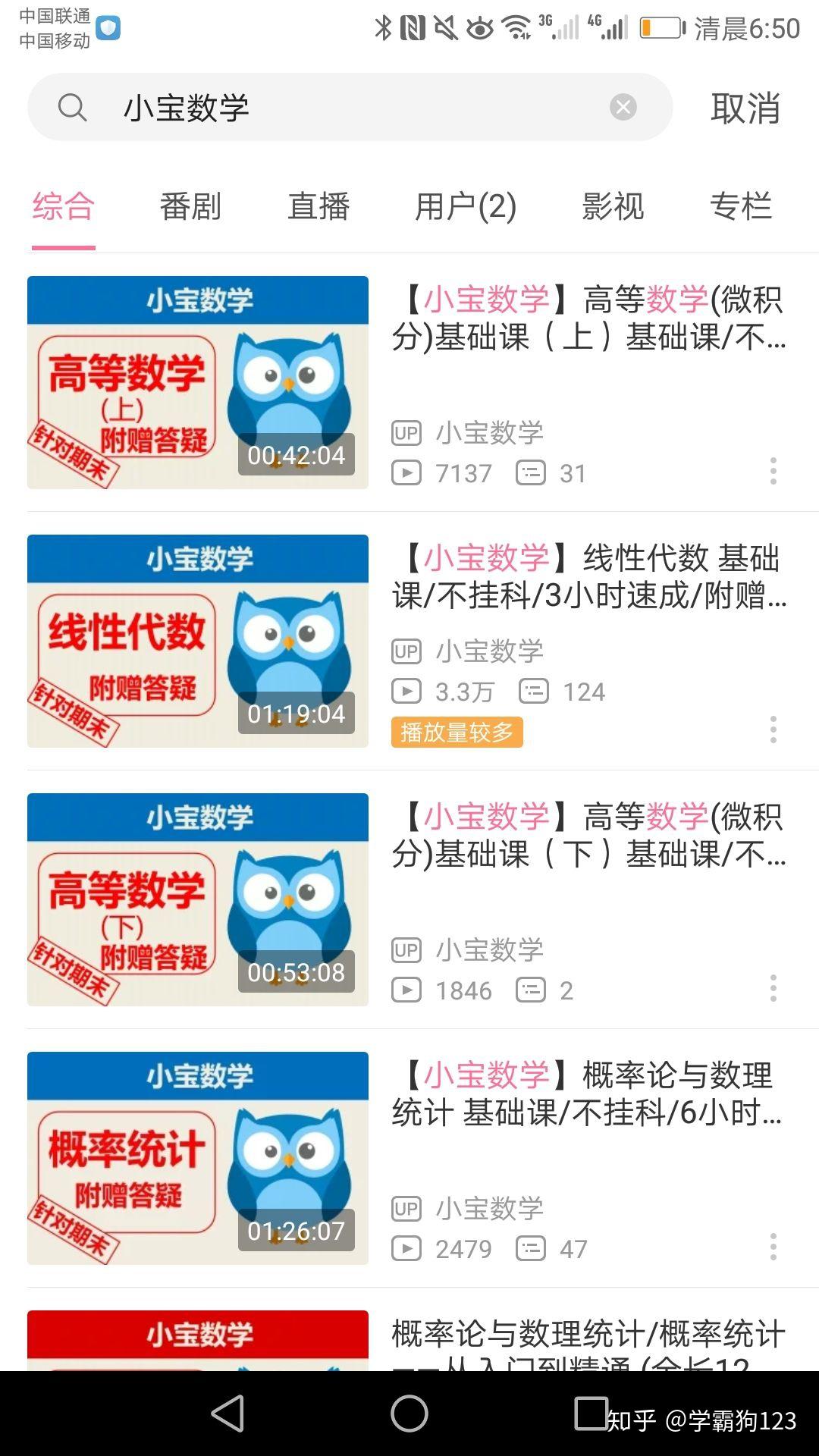The height and width of the screenshot is (1456, 819).
Task: Click the UP uploader icon beside 小宝数学
Action: coord(407,434)
